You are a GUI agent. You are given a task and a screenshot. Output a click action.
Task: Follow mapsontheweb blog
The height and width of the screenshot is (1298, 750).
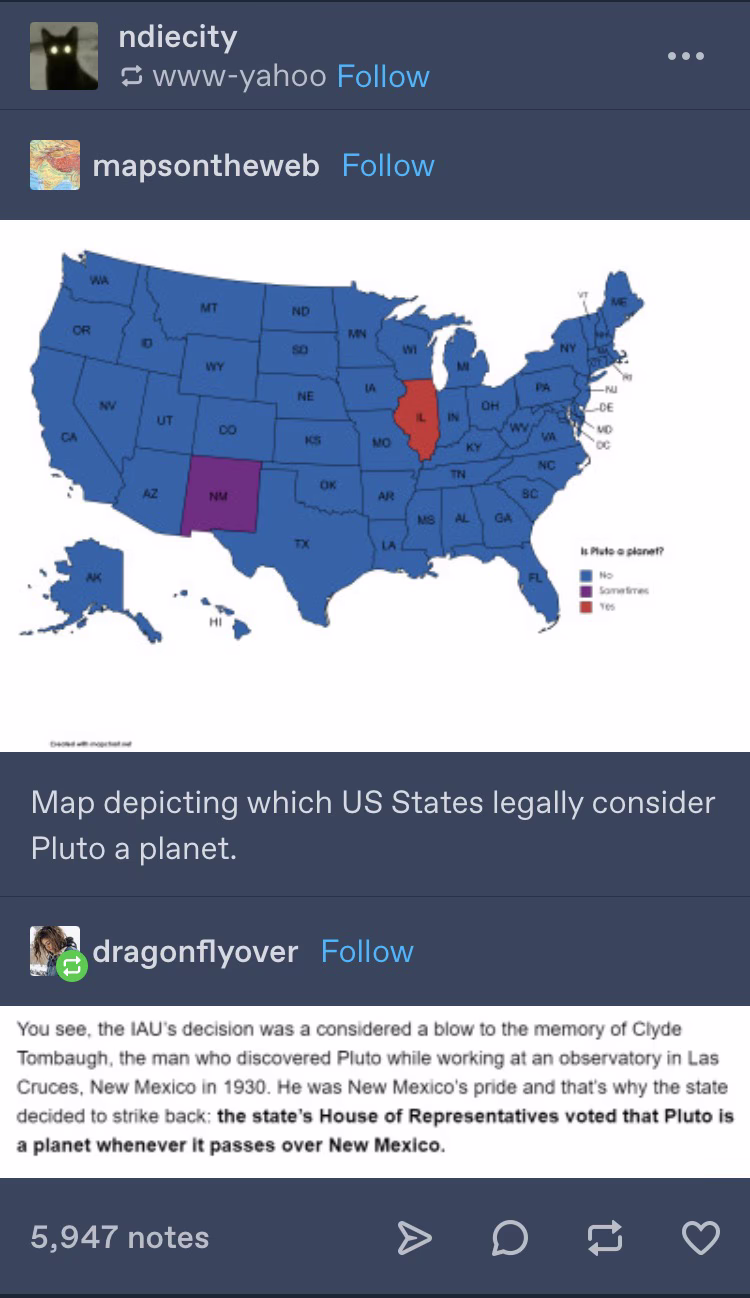coord(388,165)
